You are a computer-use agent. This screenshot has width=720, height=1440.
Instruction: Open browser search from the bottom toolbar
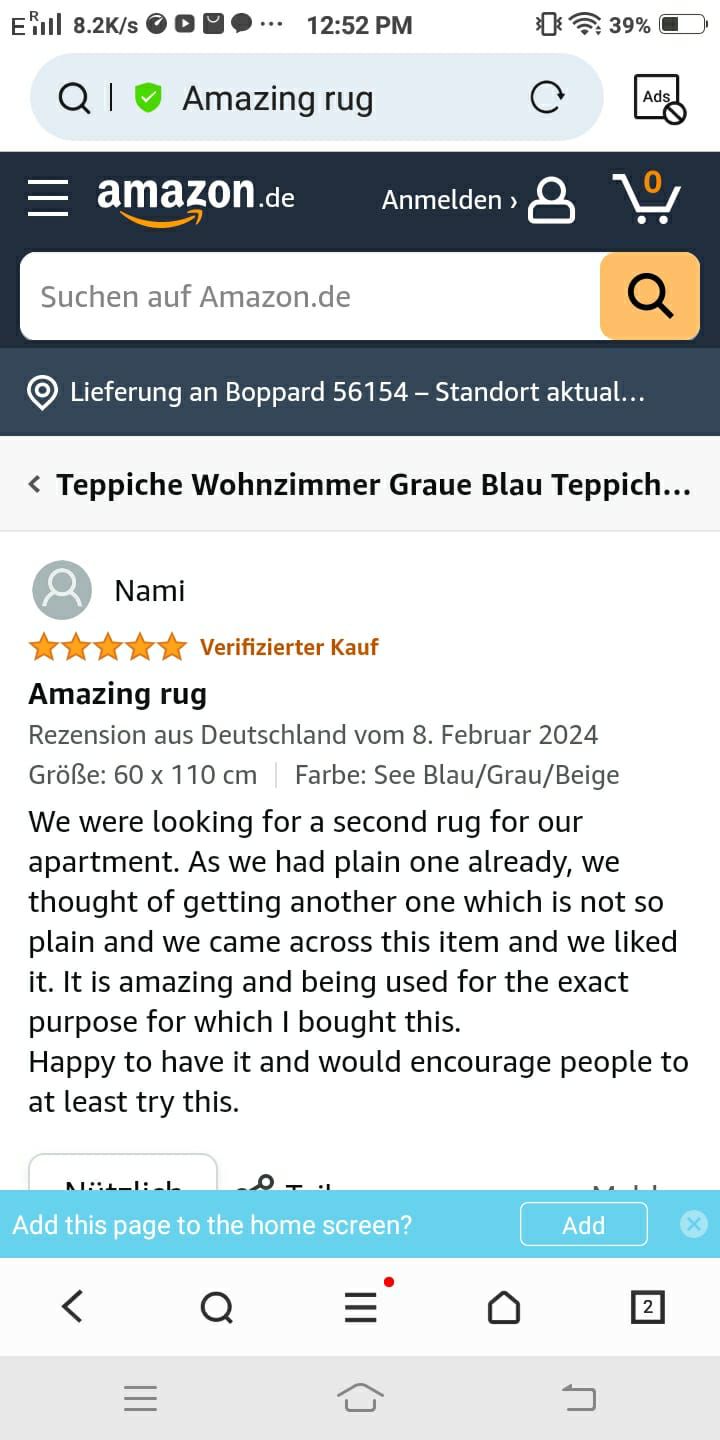pos(216,1306)
